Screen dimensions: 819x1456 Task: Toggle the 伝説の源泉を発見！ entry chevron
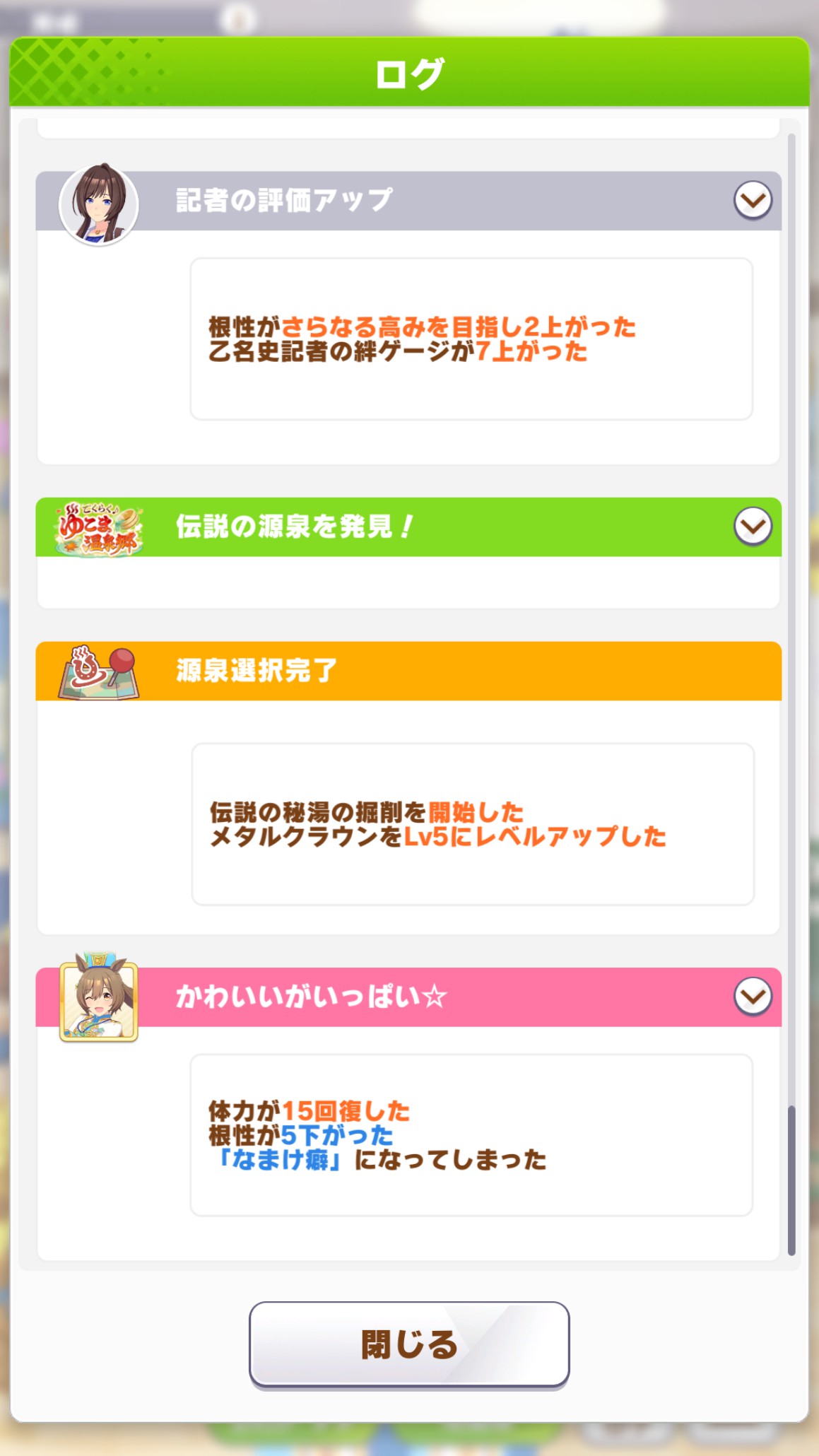753,527
